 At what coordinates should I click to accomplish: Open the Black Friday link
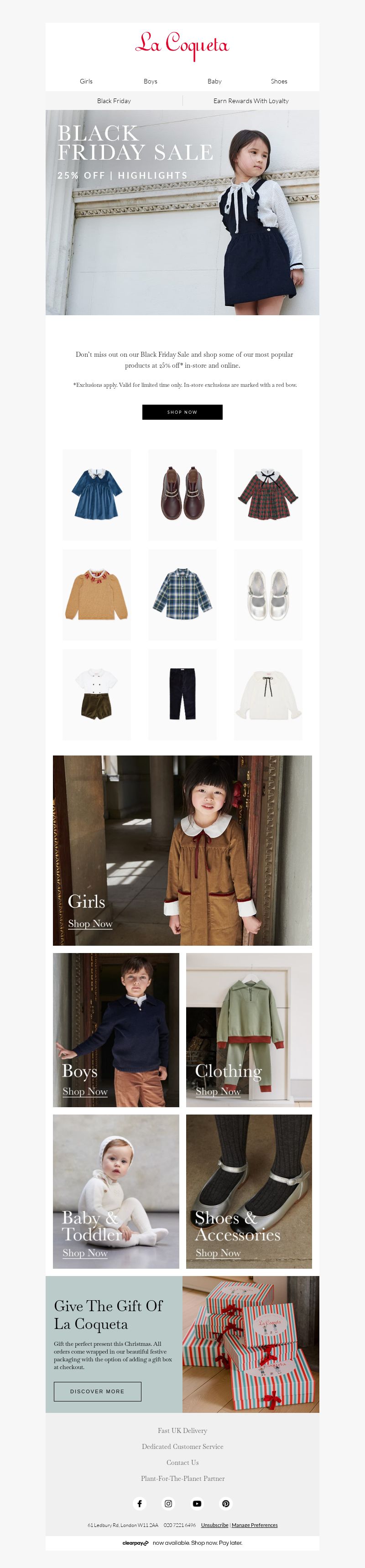click(x=114, y=101)
